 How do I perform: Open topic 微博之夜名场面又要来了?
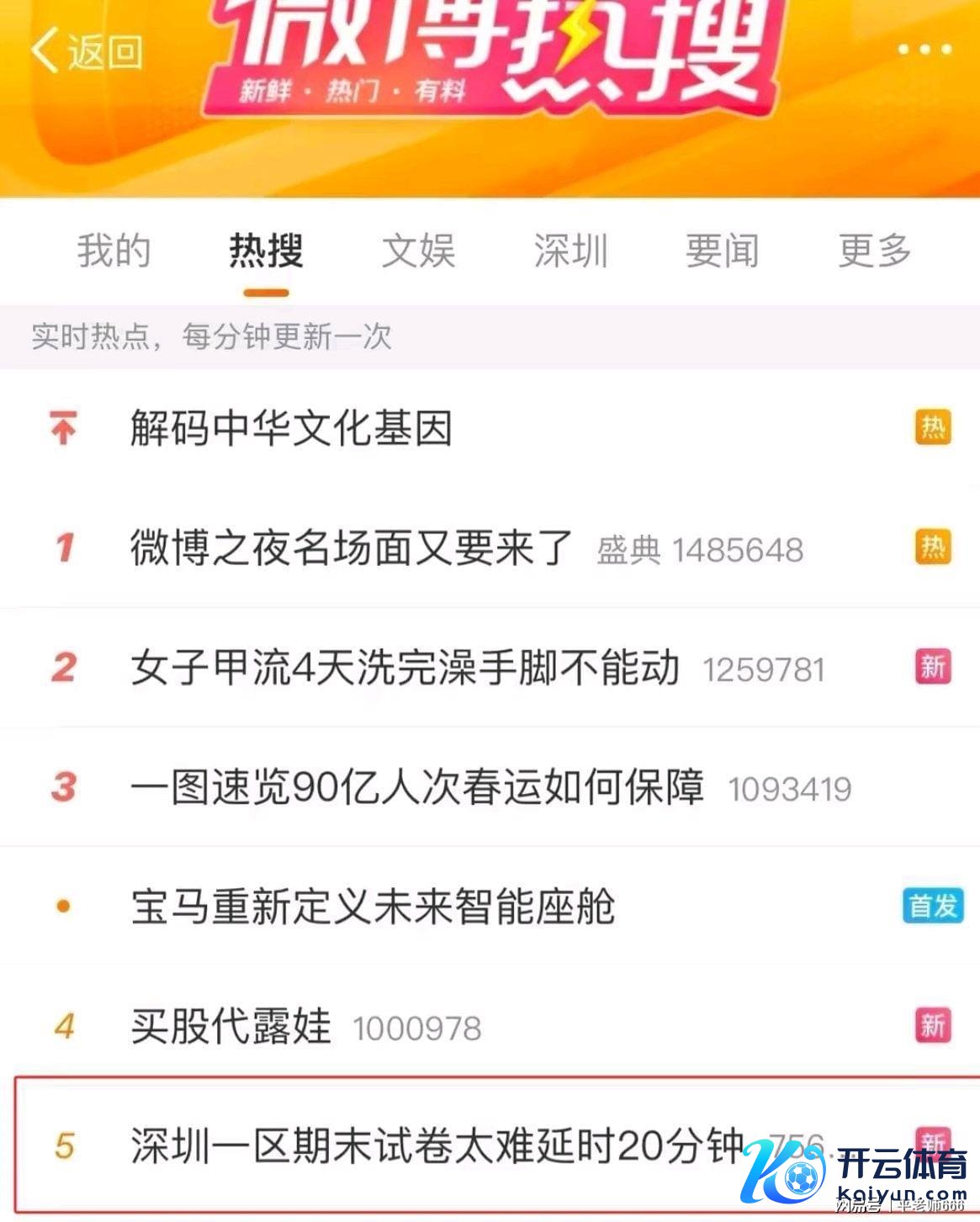[x=352, y=548]
